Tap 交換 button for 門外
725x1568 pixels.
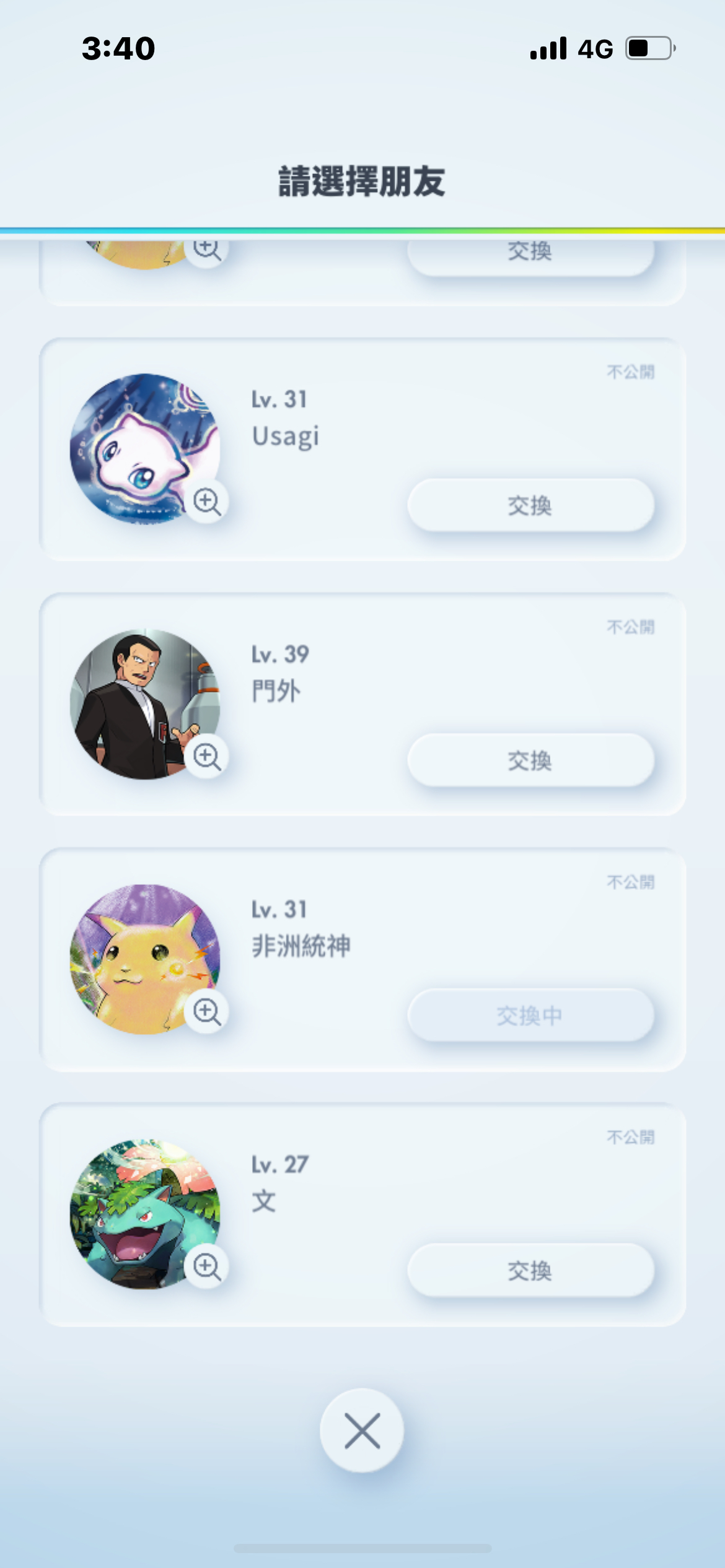530,760
